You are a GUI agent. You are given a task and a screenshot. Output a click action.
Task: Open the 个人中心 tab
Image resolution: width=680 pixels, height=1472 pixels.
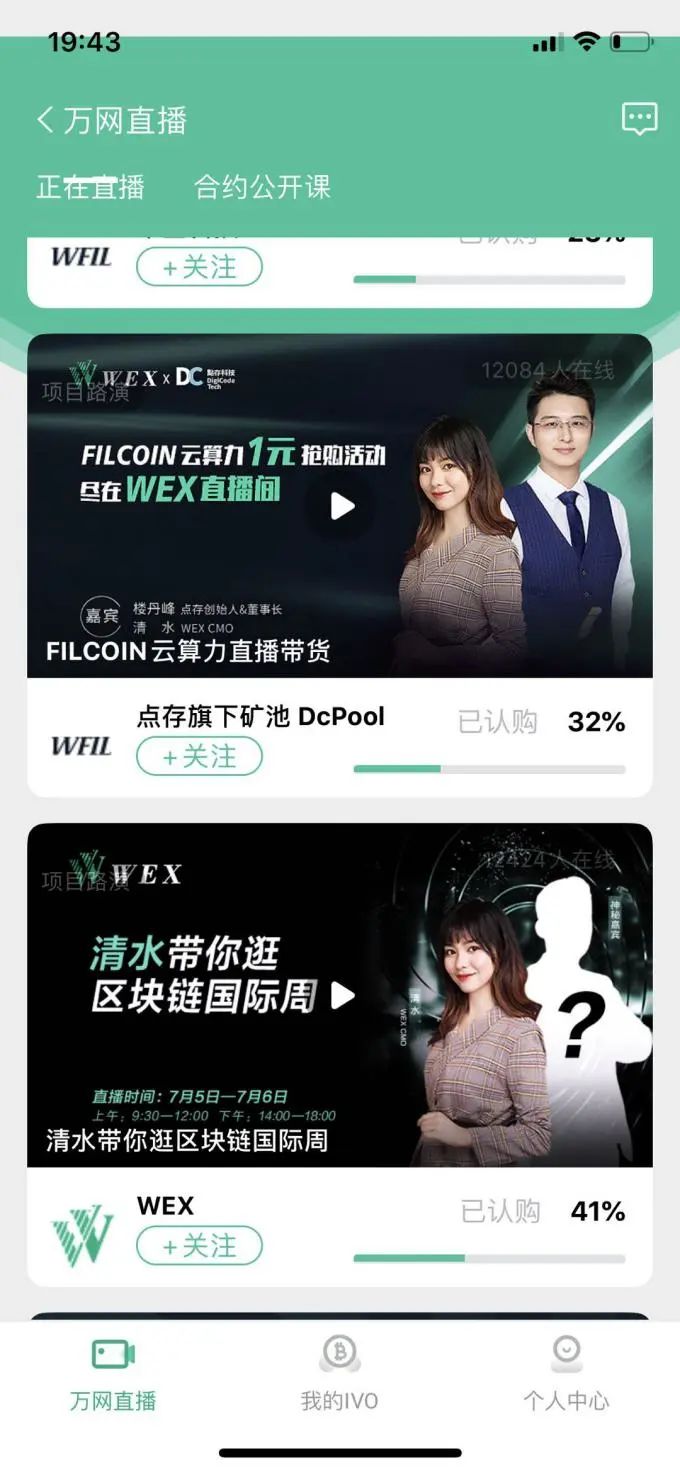pyautogui.click(x=566, y=1375)
